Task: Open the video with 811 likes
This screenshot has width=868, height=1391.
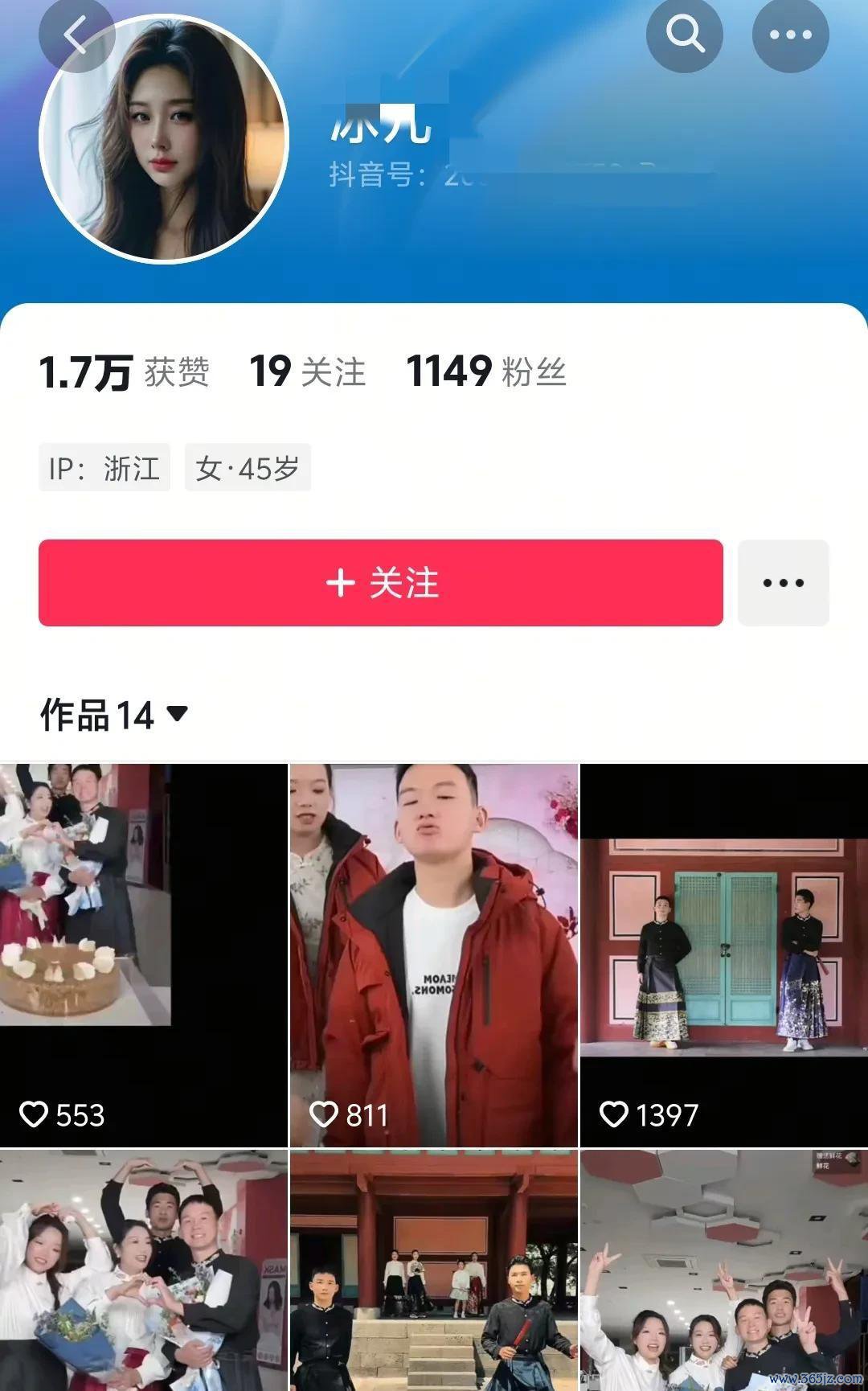Action: 433,955
